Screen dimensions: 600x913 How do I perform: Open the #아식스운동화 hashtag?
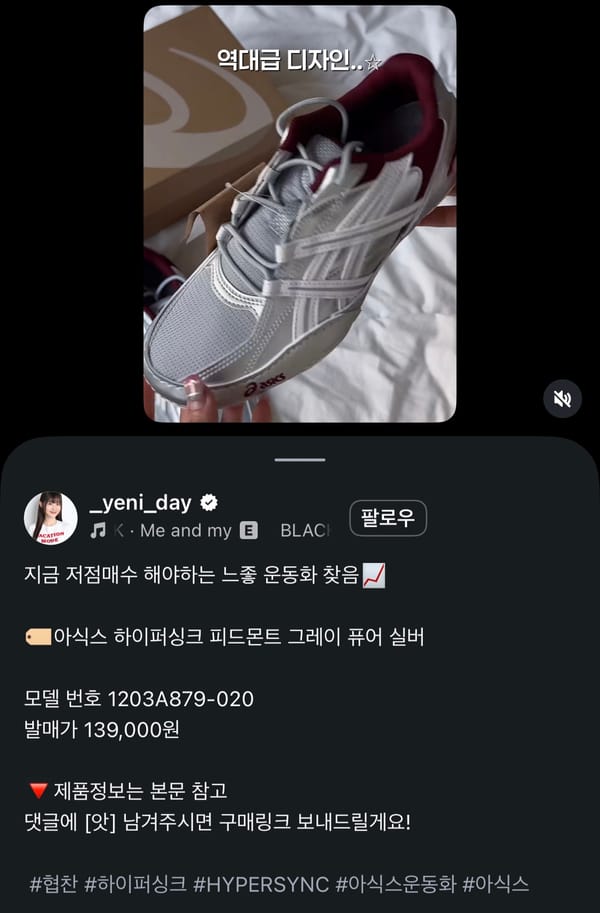(395, 884)
